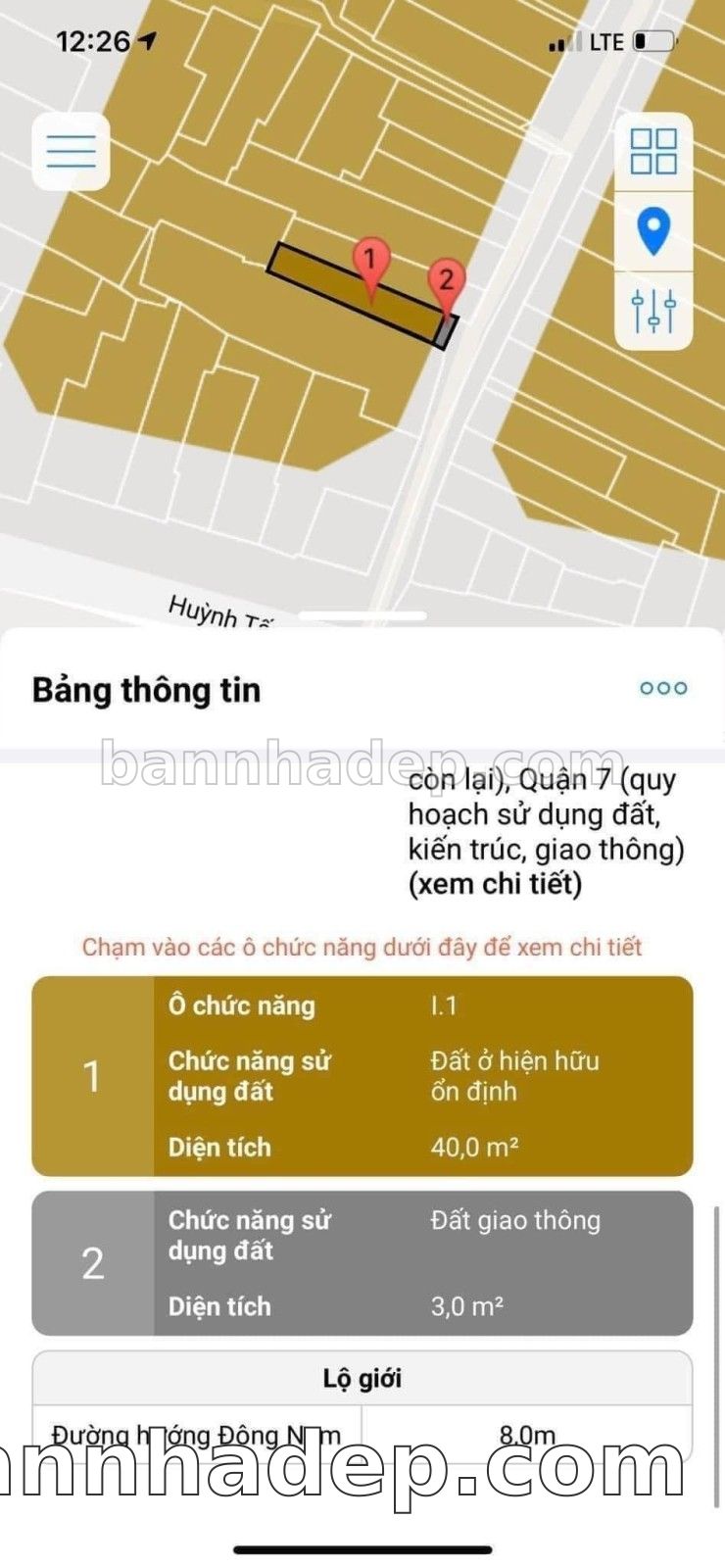Viewport: 725px width, 1568px height.
Task: Open the xem chi tiết link
Action: 495,884
